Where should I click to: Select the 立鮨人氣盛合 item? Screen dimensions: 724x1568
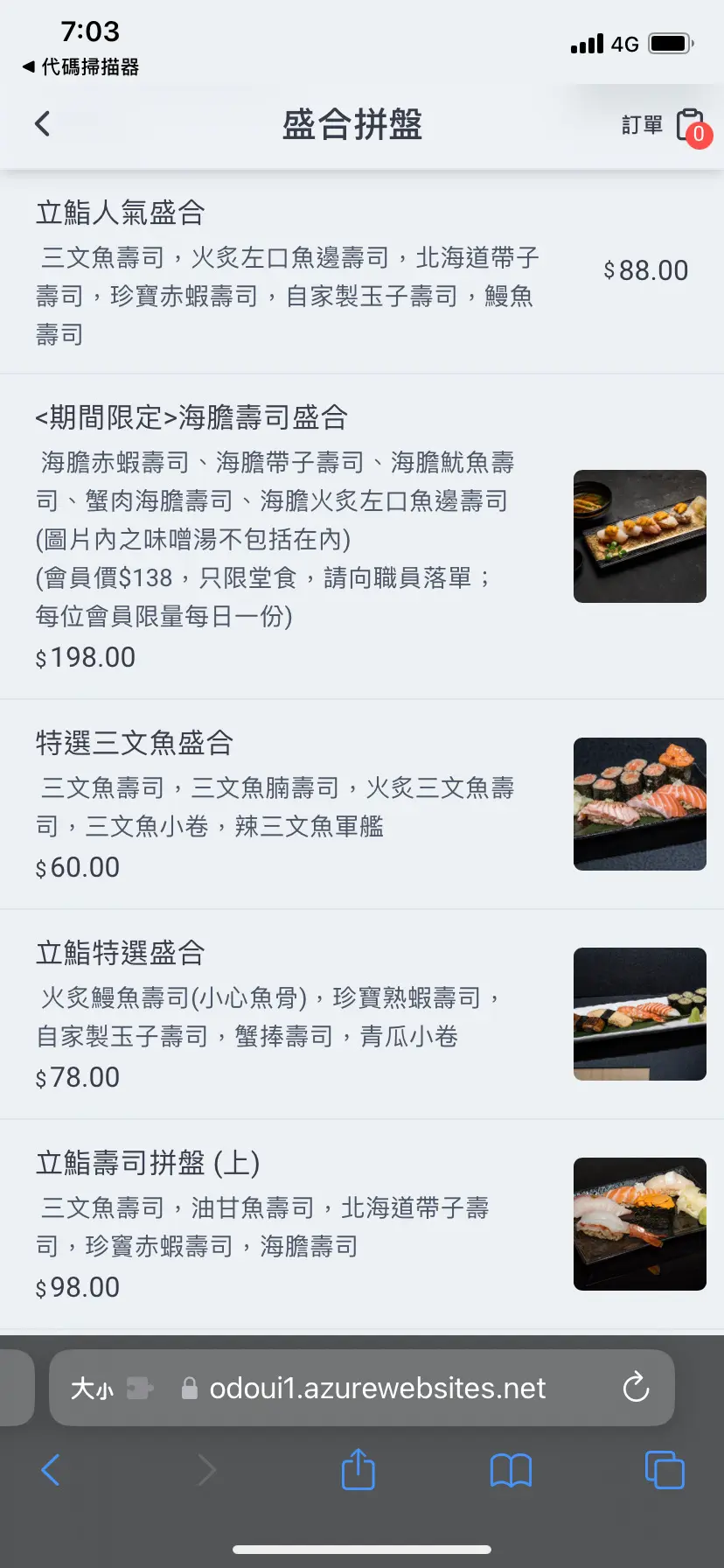[x=362, y=271]
